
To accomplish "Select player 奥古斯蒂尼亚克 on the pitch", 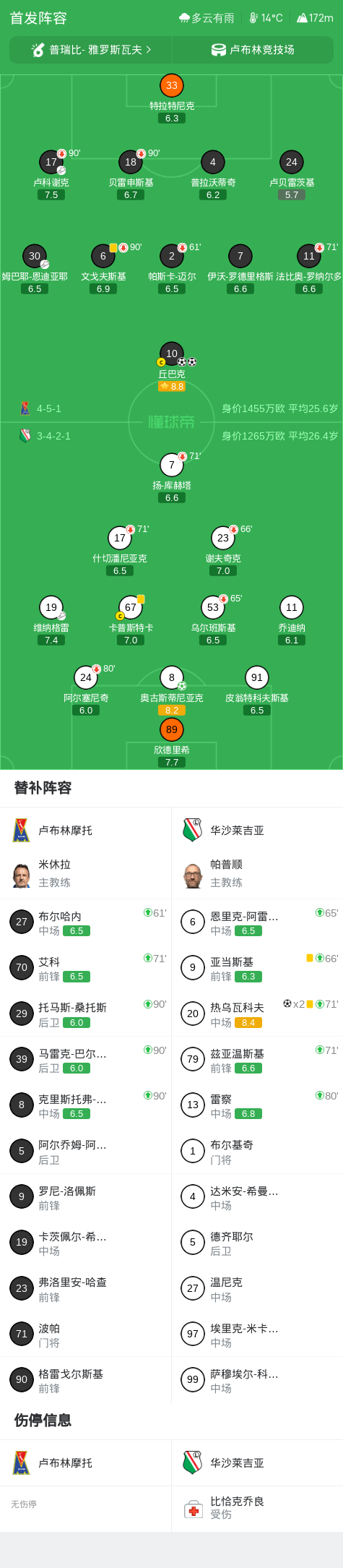I will pyautogui.click(x=172, y=690).
